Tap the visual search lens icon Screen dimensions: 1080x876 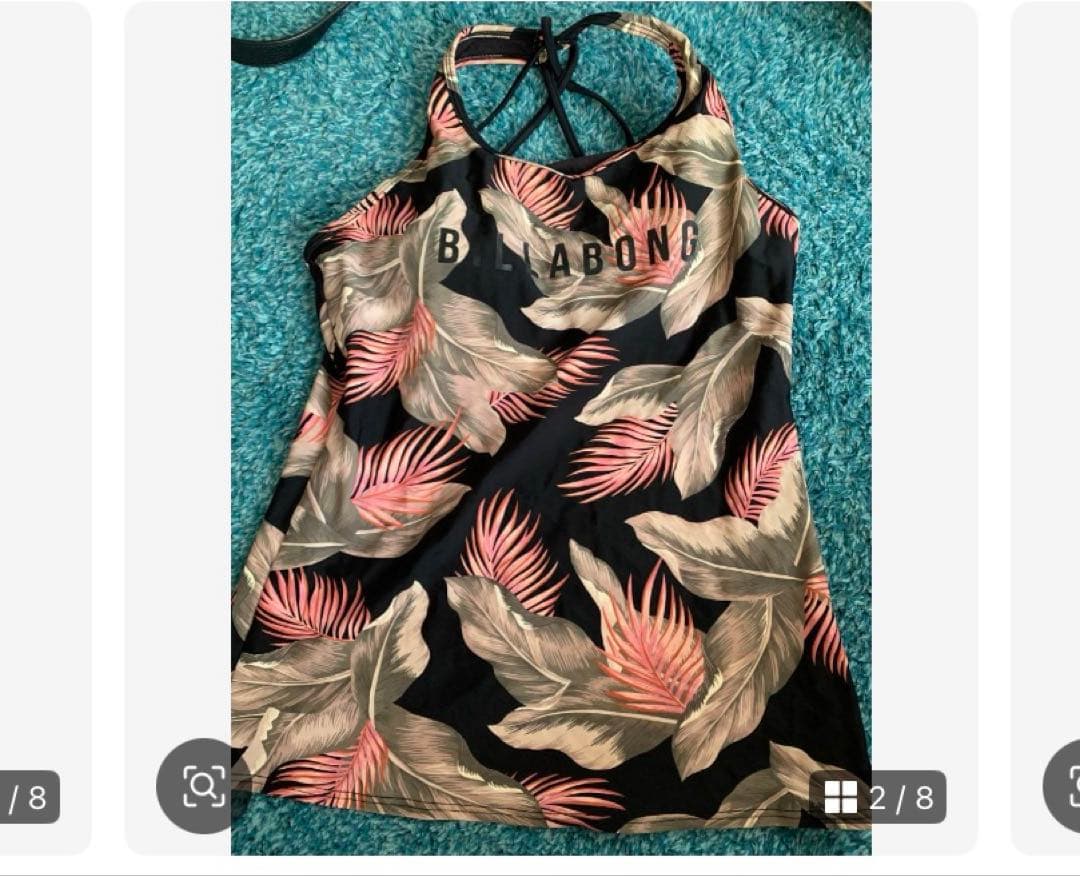[x=203, y=787]
